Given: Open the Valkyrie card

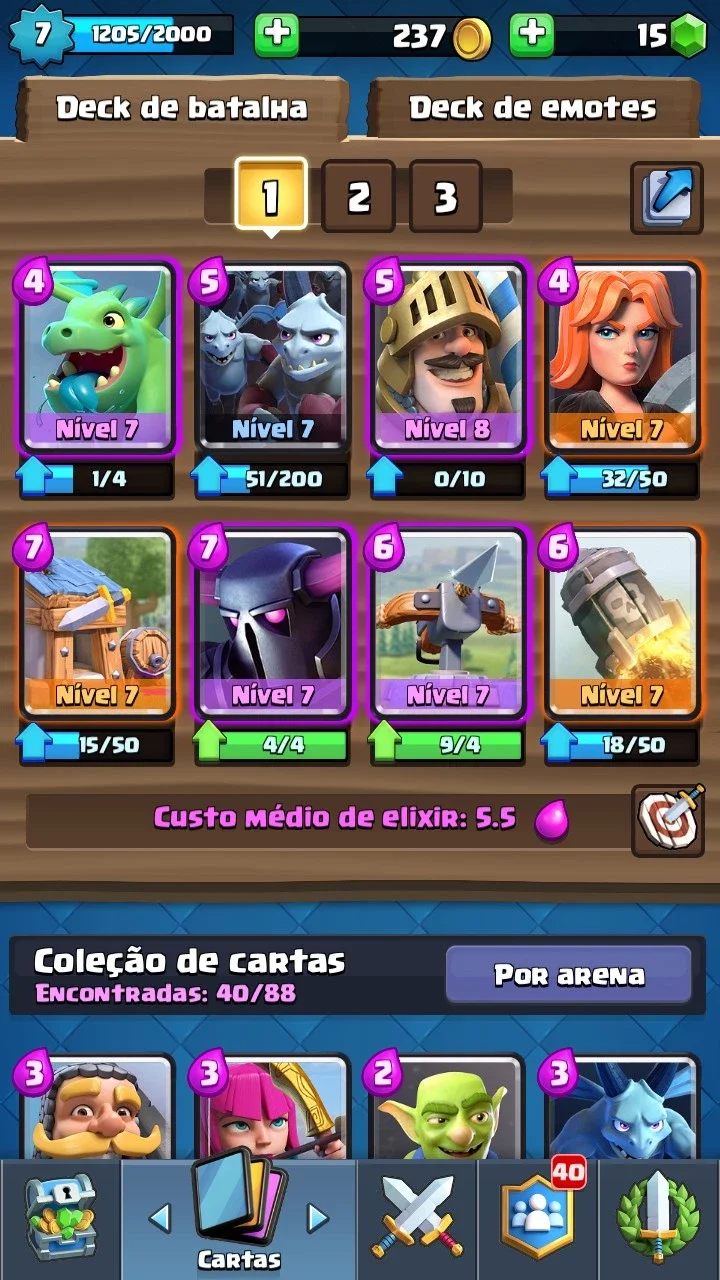Looking at the screenshot, I should [x=622, y=358].
